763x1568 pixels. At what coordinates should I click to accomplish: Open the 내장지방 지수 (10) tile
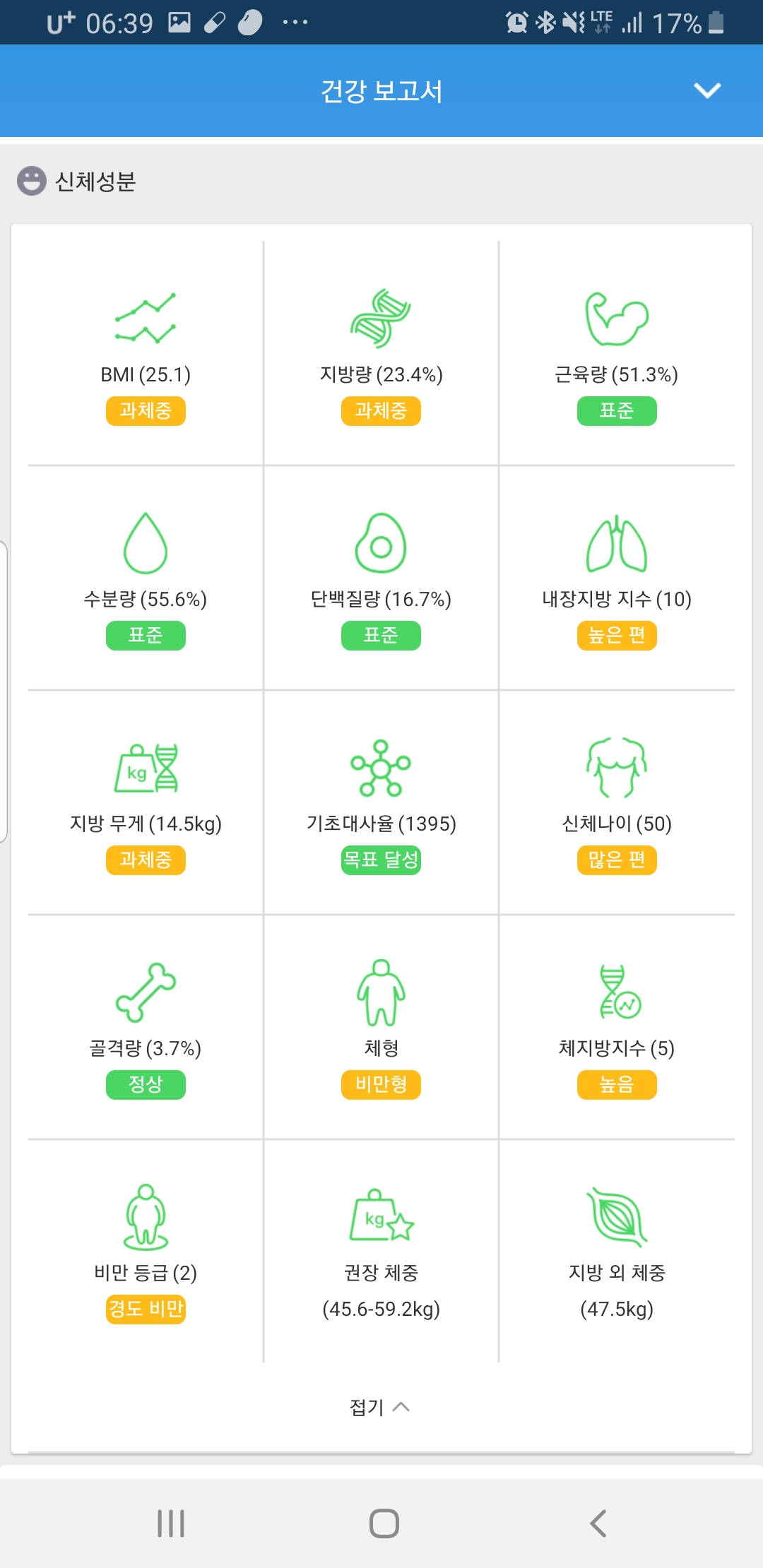coord(617,578)
